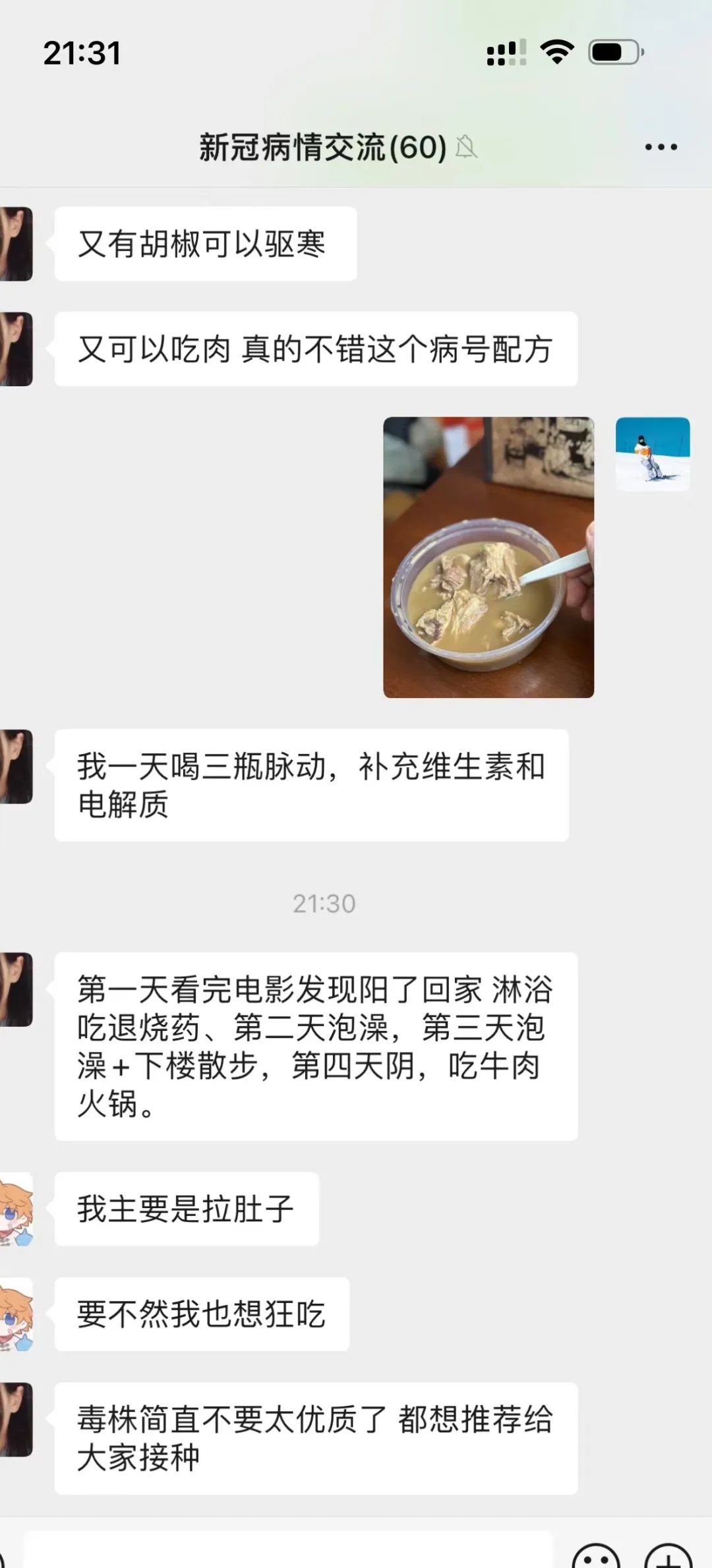Tap the avatar beside the 我一天喝三瓶脉动 message
The image size is (712, 1568).
(16, 767)
